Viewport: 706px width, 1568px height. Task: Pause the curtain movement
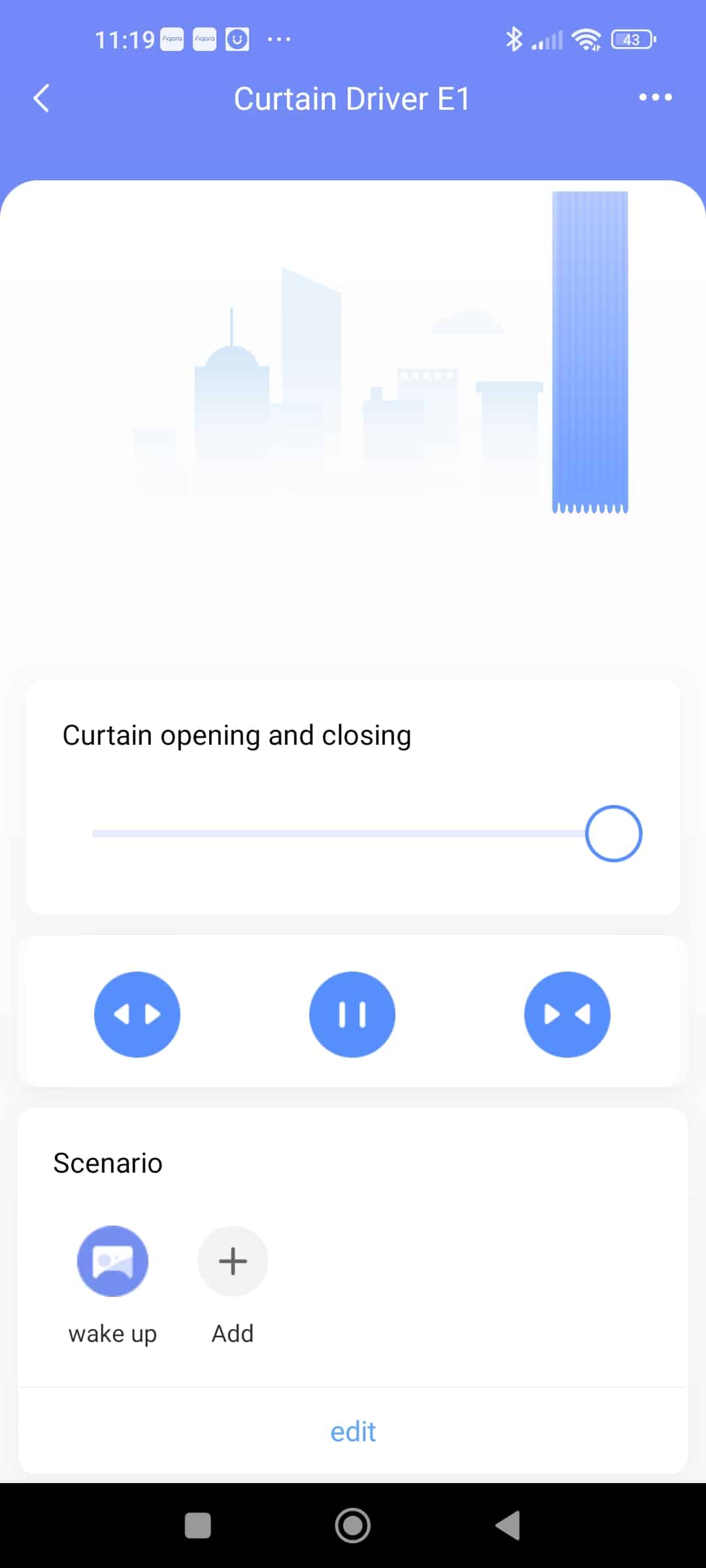352,1014
